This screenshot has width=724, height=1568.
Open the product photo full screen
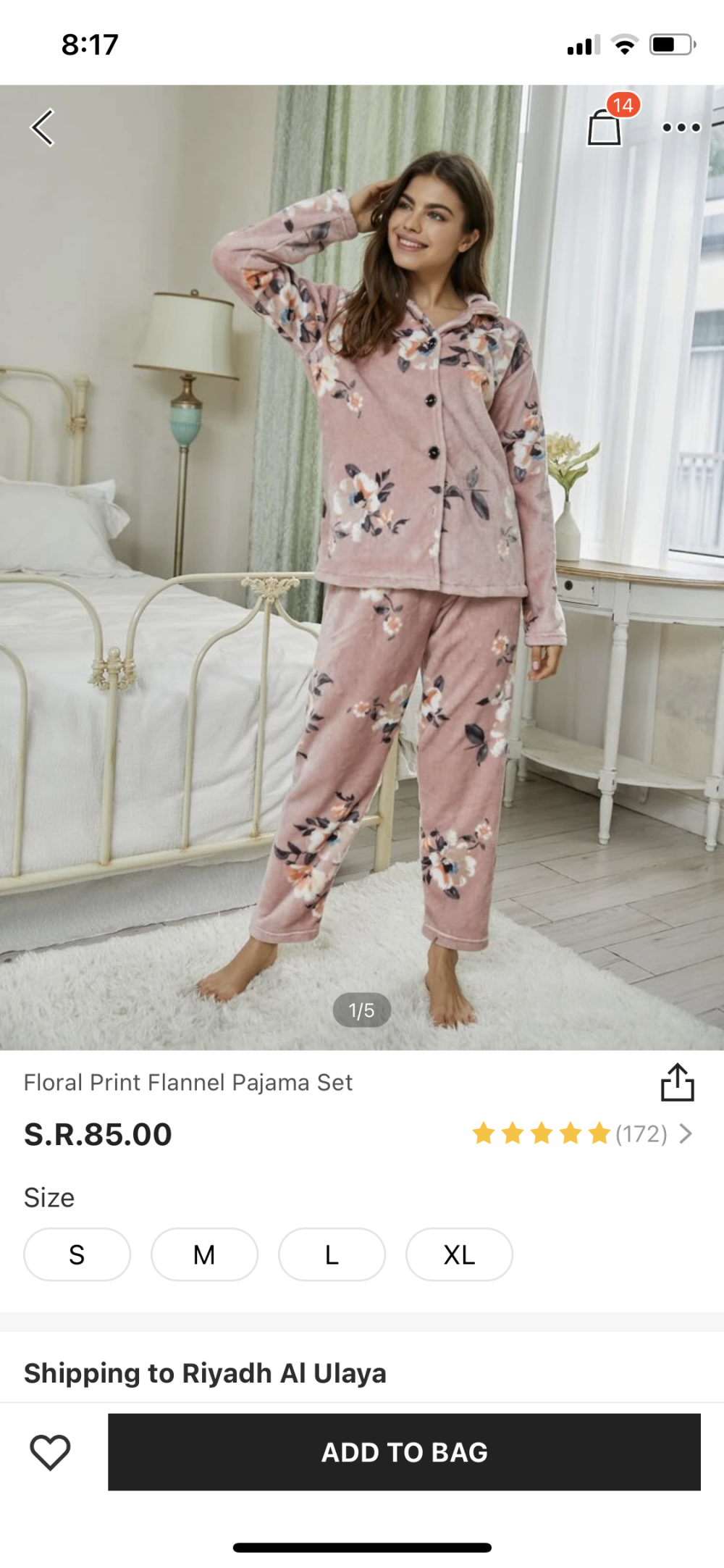click(x=362, y=579)
